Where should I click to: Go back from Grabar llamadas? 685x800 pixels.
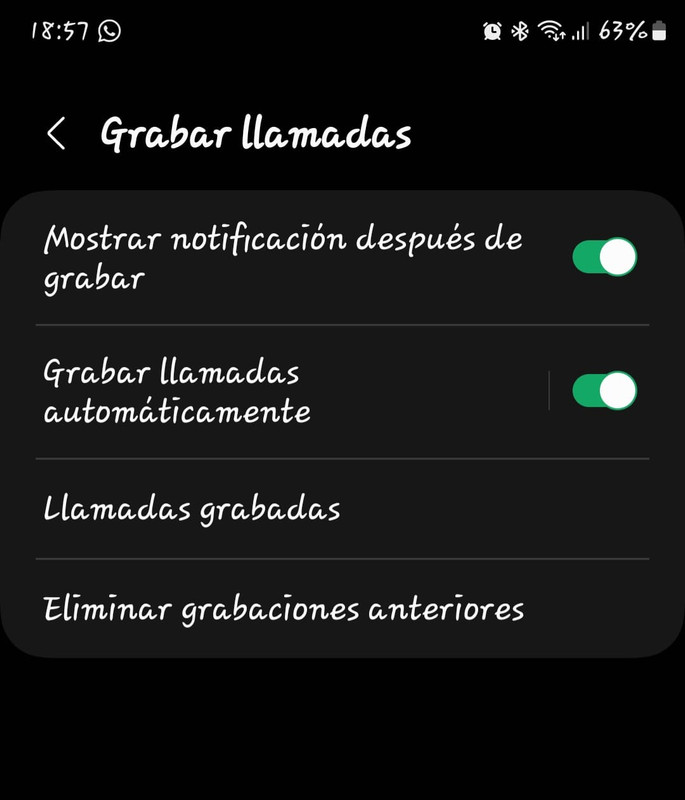tap(56, 134)
